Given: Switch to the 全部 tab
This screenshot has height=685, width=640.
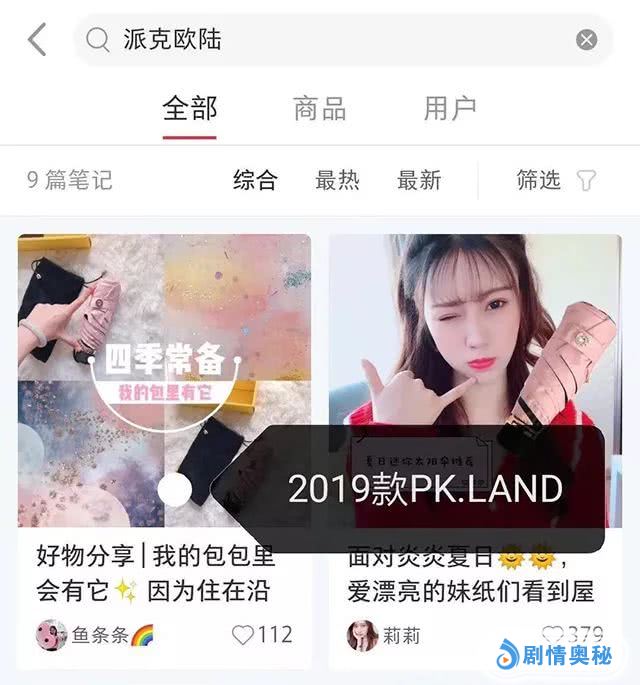Looking at the screenshot, I should pyautogui.click(x=190, y=109).
